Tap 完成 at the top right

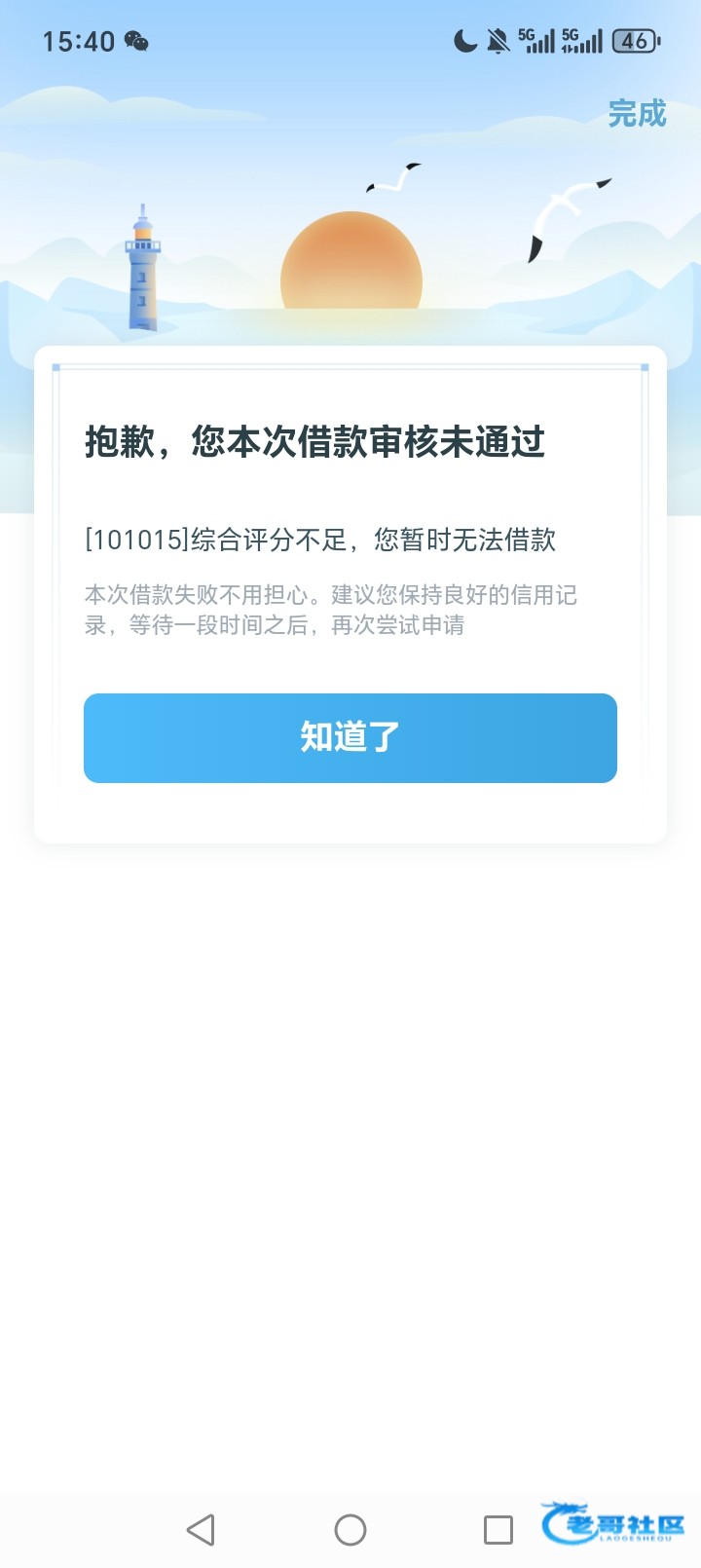coord(637,114)
